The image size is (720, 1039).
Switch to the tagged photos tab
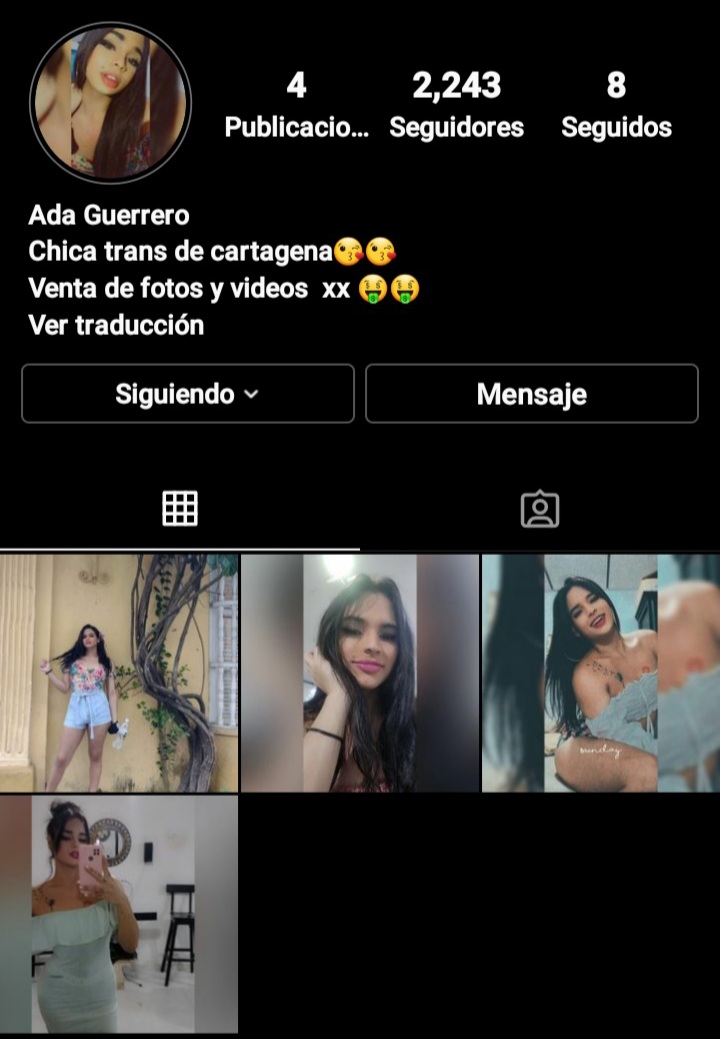(540, 509)
